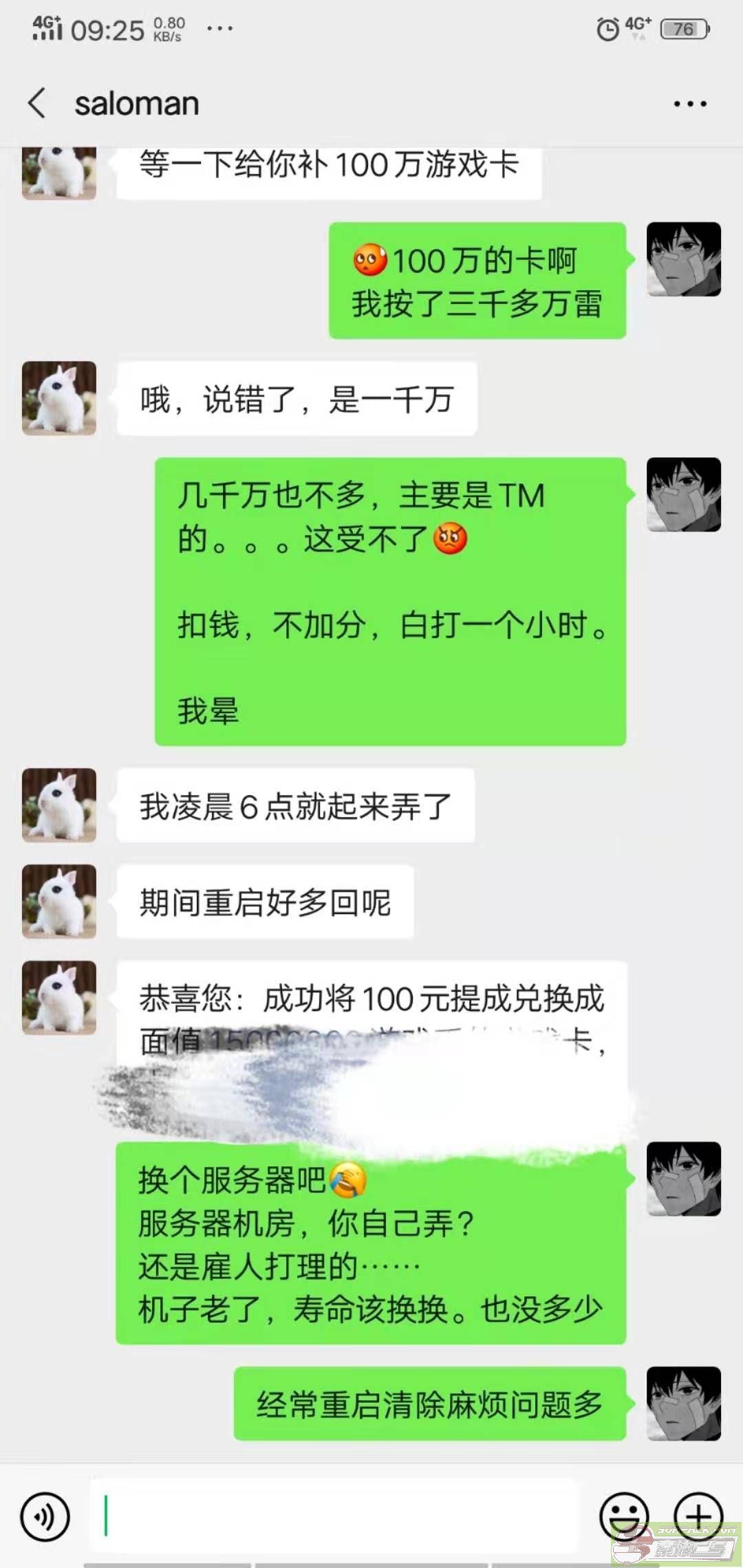Screen dimensions: 743x1568
Task: Open the emoji sticker panel
Action: (x=624, y=1516)
